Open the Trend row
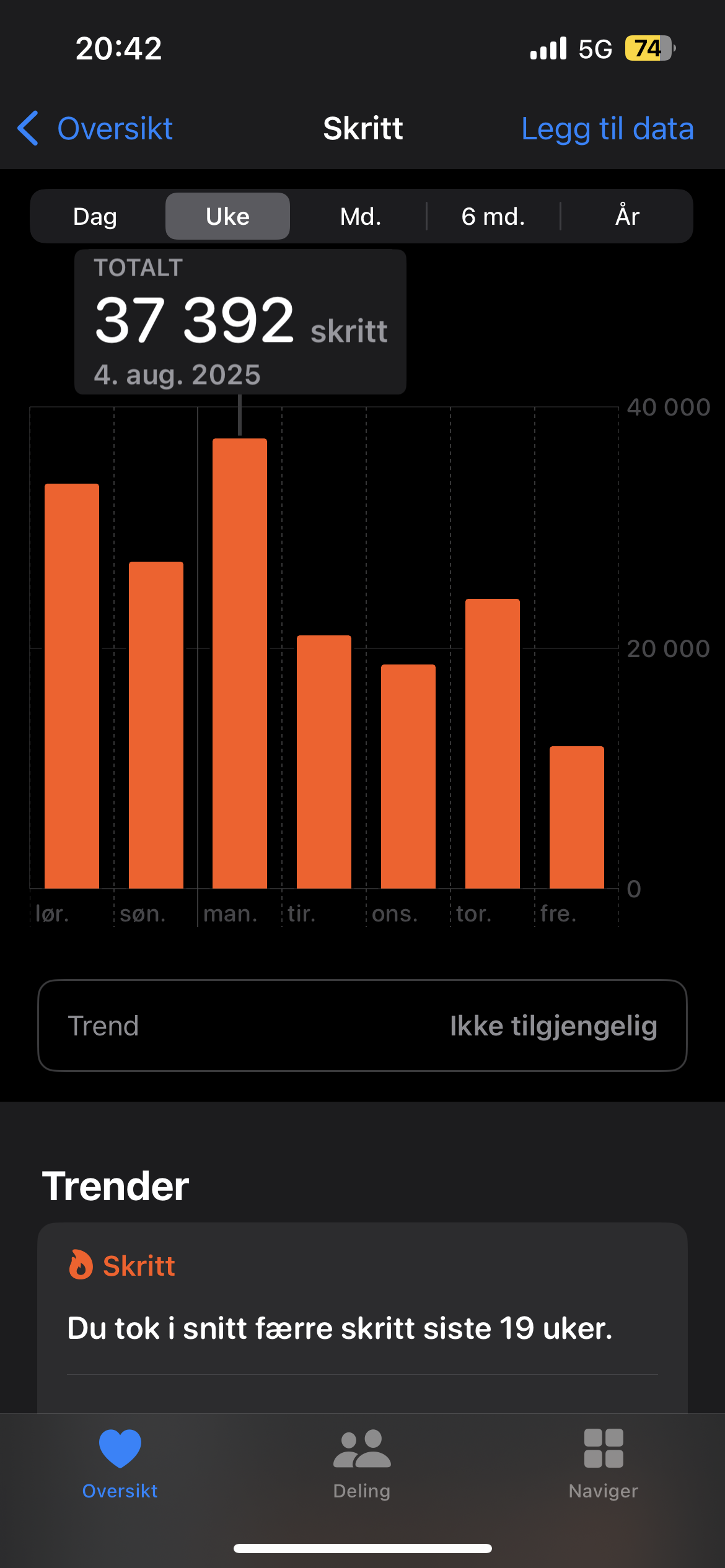725x1568 pixels. [362, 1026]
